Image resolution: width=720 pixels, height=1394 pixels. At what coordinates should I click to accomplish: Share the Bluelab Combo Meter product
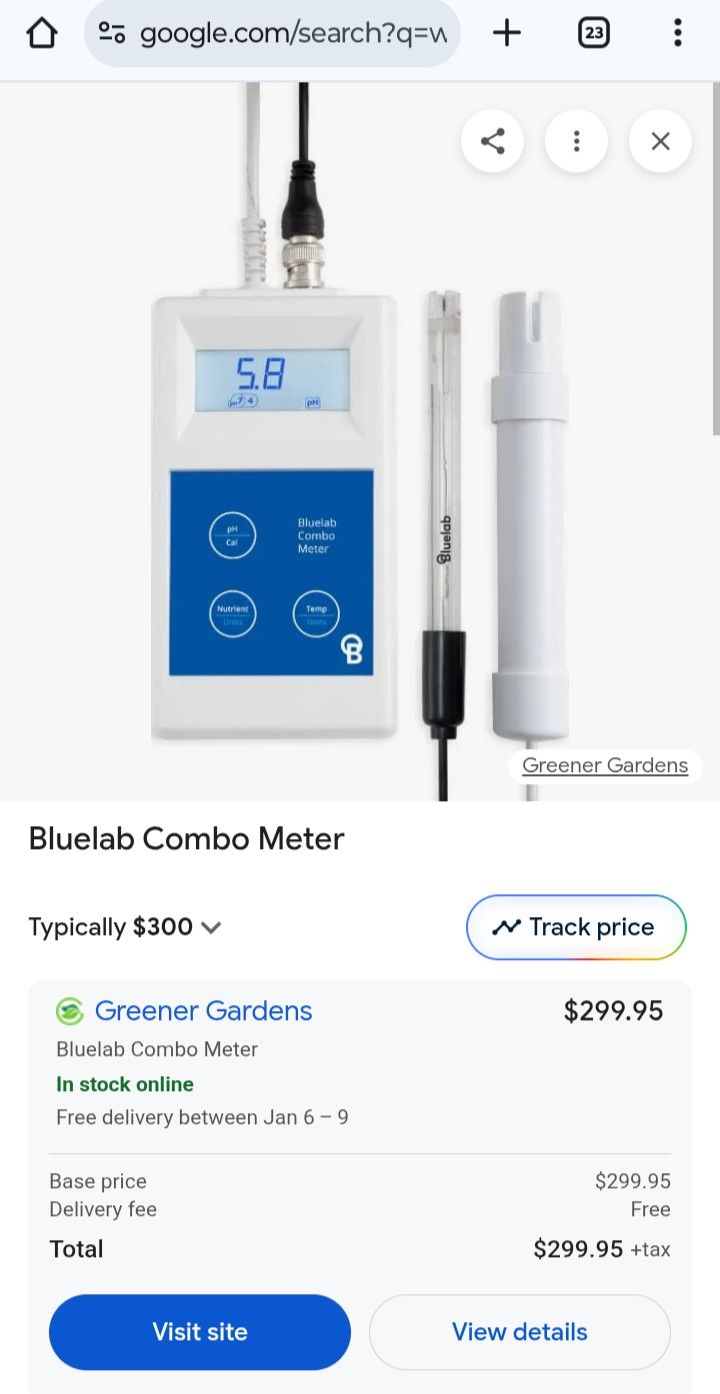(492, 141)
